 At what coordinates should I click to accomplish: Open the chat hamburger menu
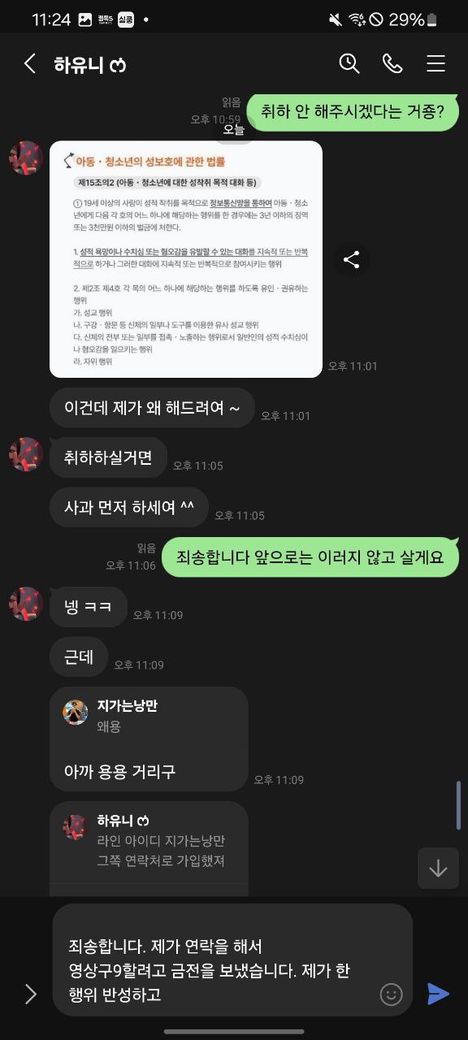(436, 64)
